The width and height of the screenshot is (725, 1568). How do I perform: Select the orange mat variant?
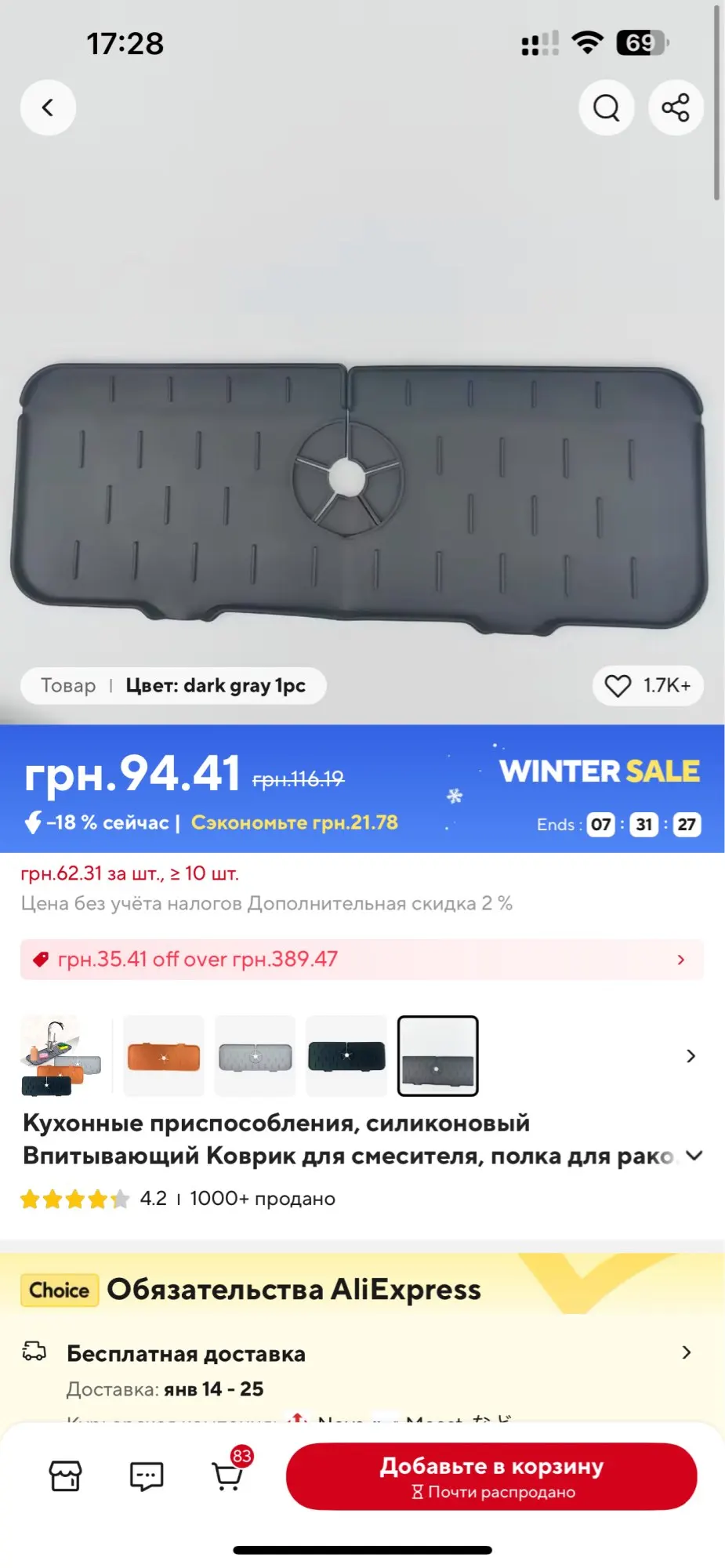coord(164,1056)
